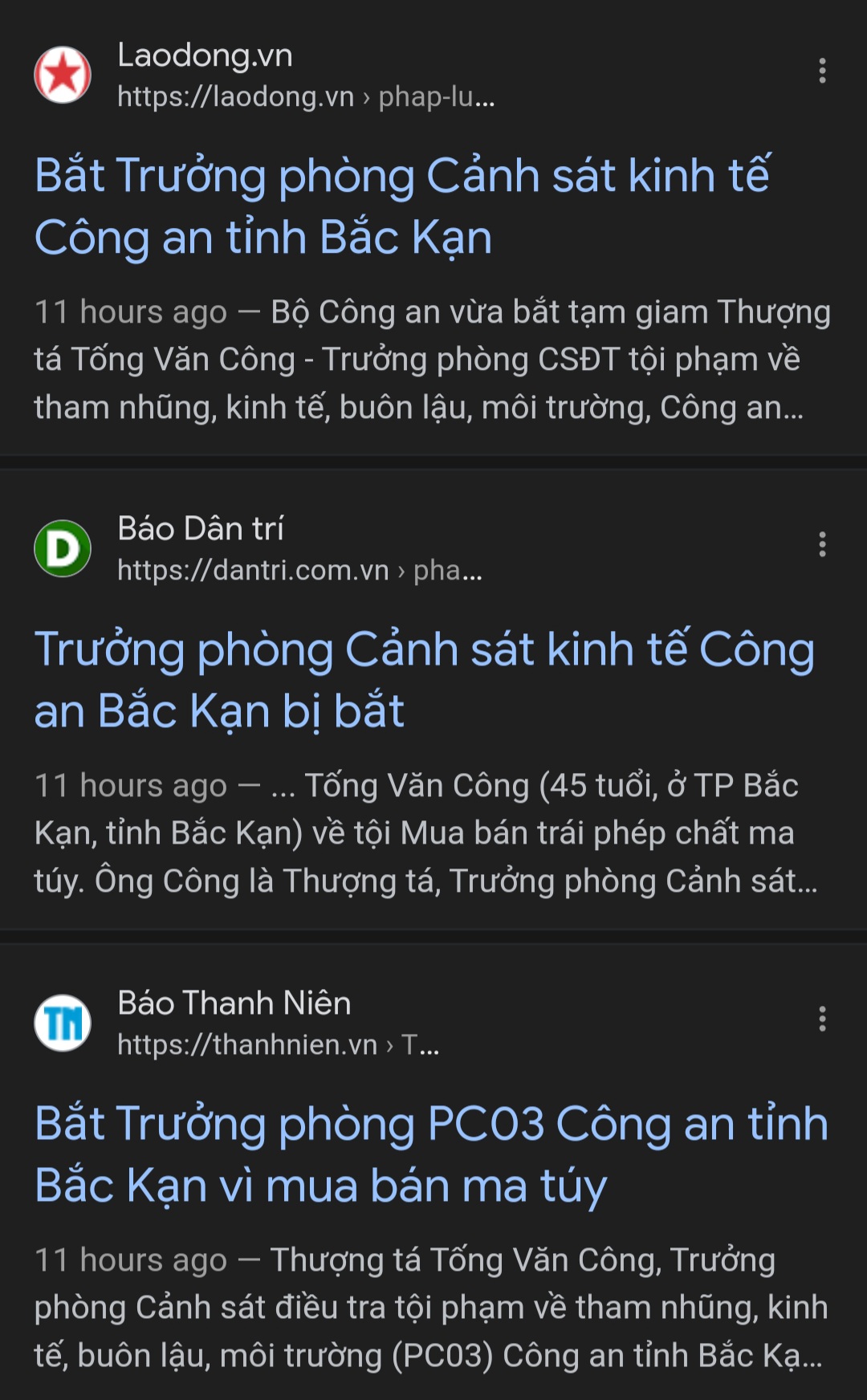The width and height of the screenshot is (867, 1400).
Task: Open the Báo Thanh Niên result's three-dot menu
Action: 822,1019
